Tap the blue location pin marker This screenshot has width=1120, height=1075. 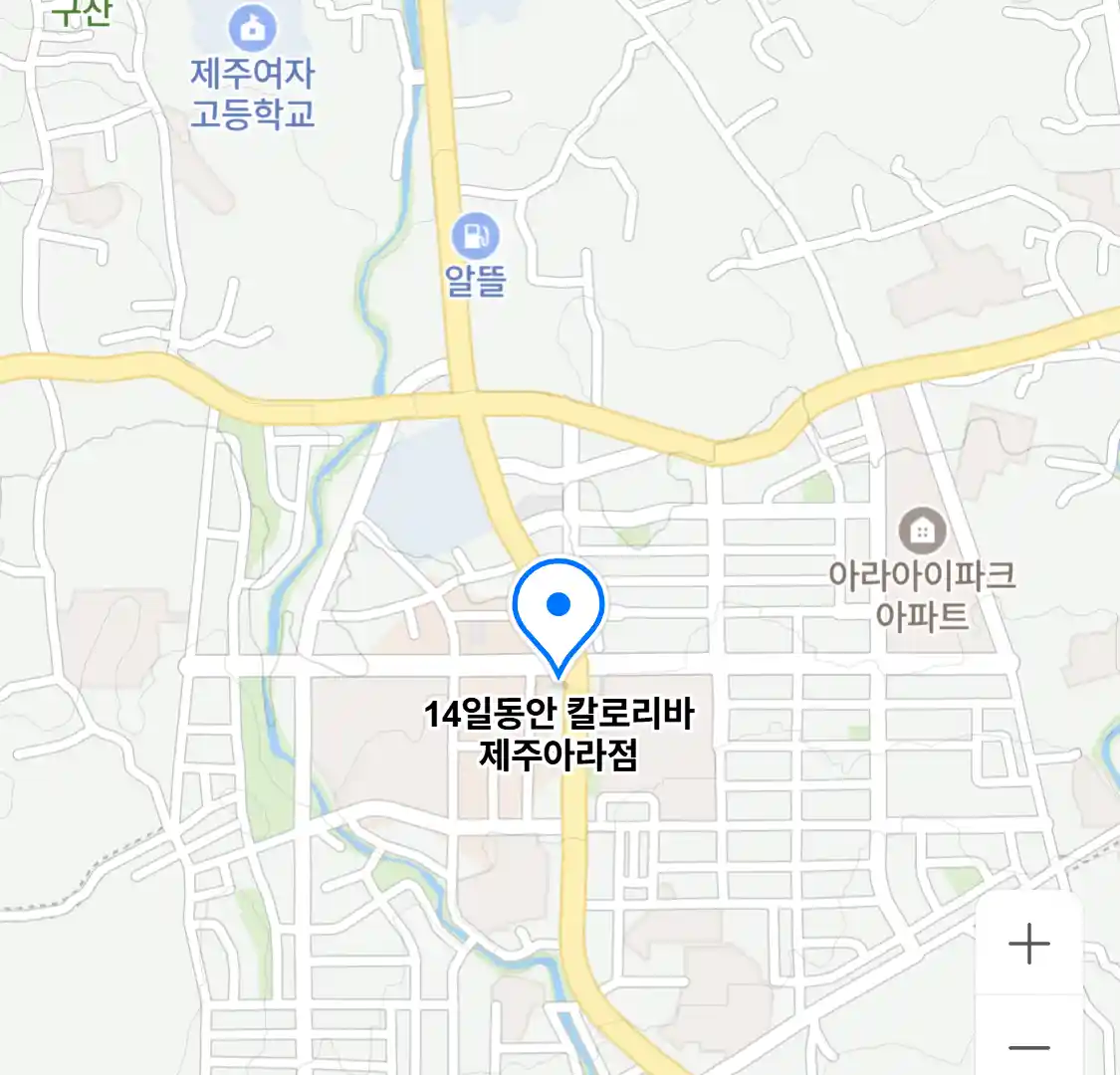[559, 606]
